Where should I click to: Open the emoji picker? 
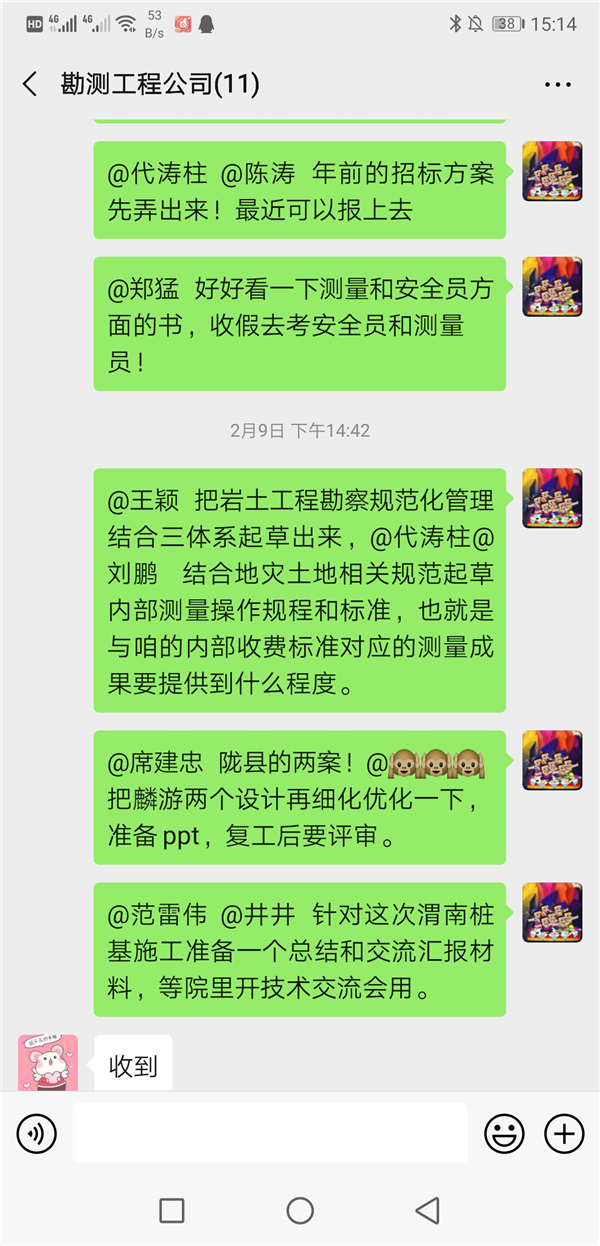point(504,1133)
